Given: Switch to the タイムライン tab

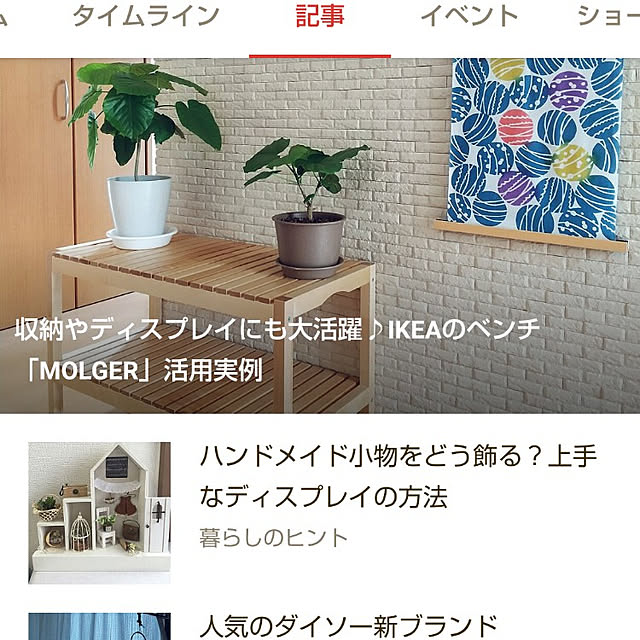Looking at the screenshot, I should pos(146,17).
